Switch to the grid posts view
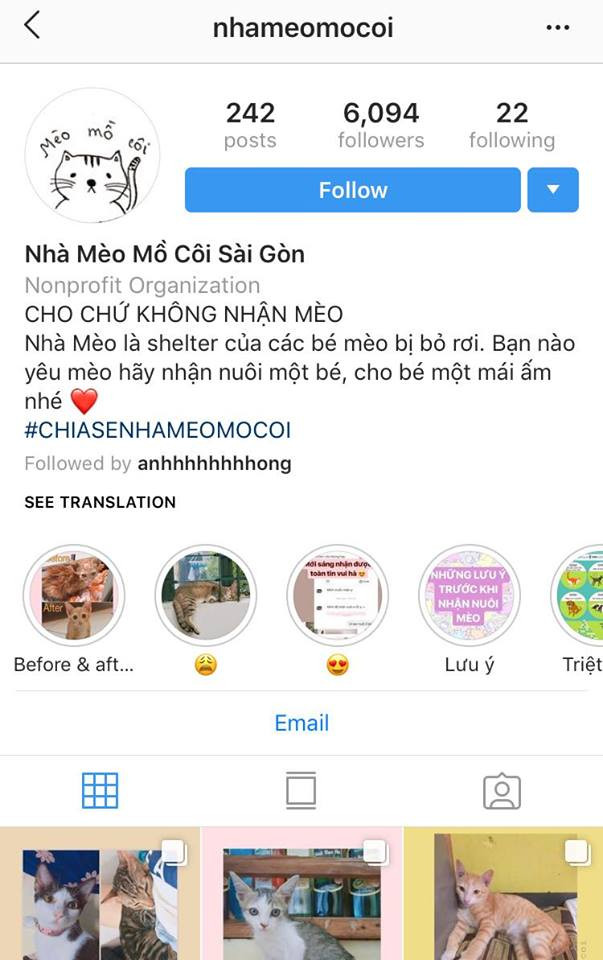 (100, 791)
